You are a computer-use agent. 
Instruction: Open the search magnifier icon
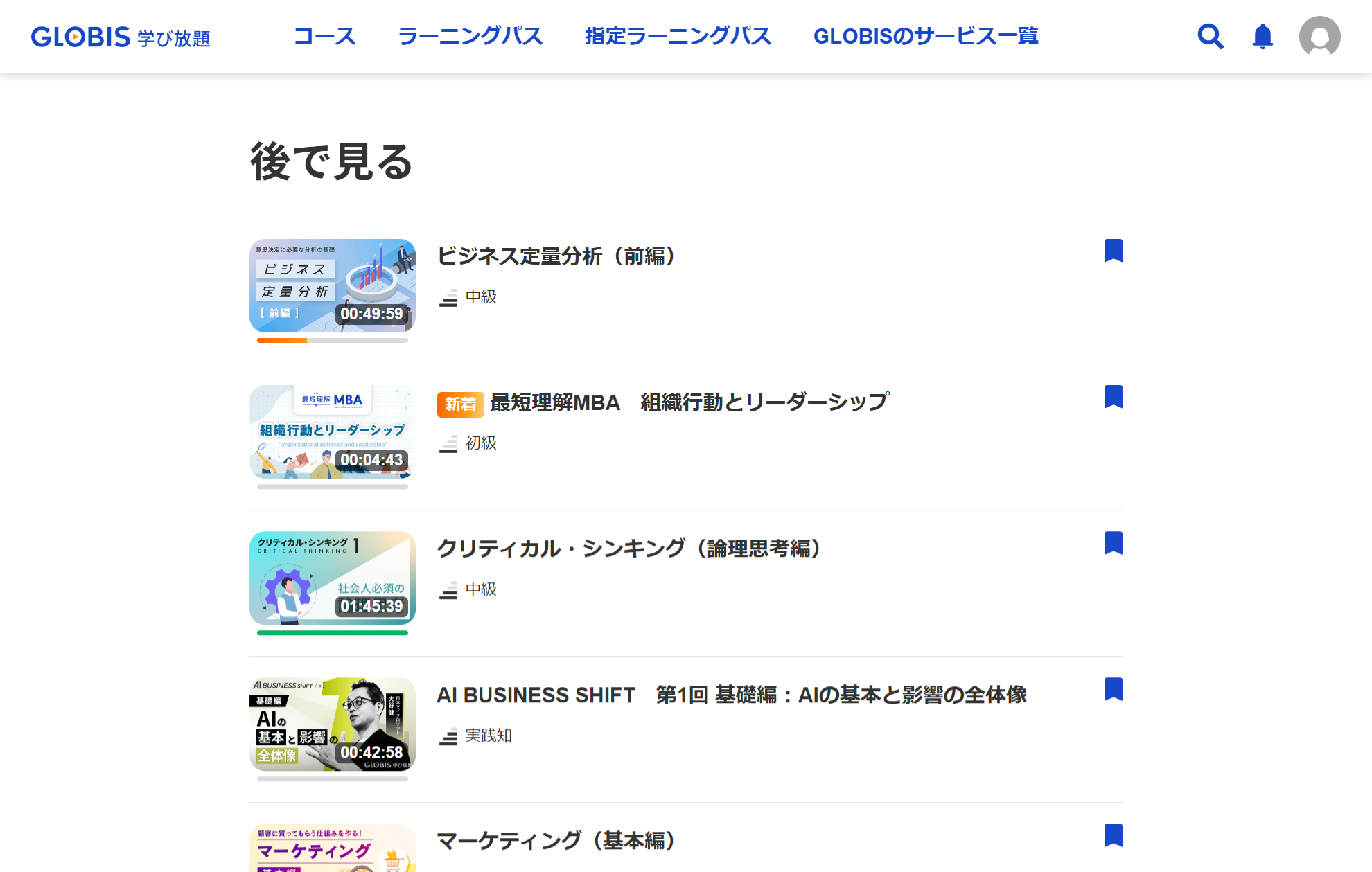click(1210, 36)
